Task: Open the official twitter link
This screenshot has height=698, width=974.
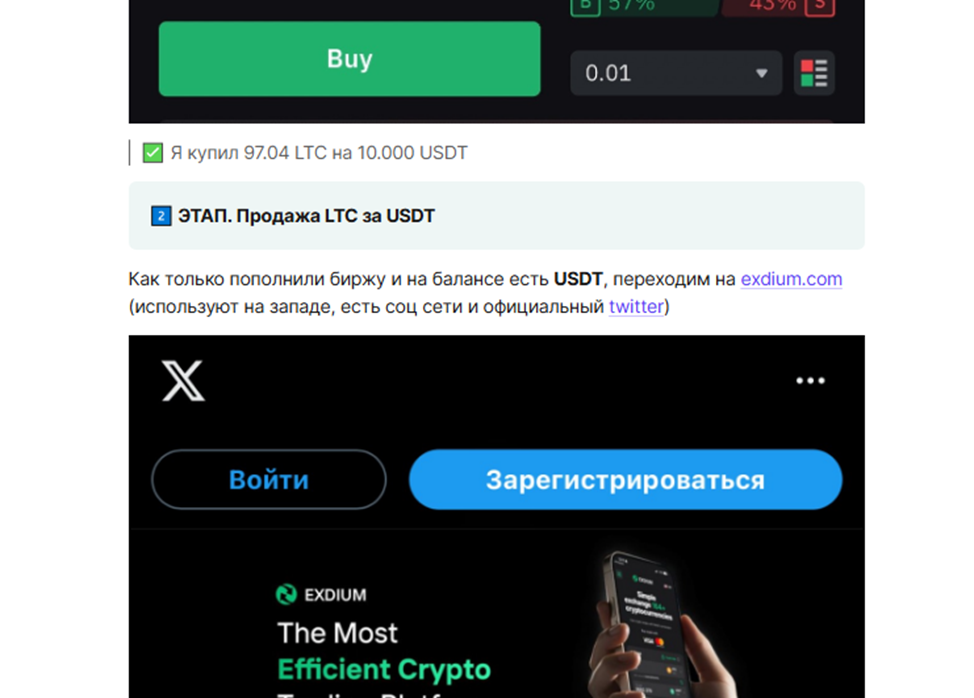Action: coord(636,306)
